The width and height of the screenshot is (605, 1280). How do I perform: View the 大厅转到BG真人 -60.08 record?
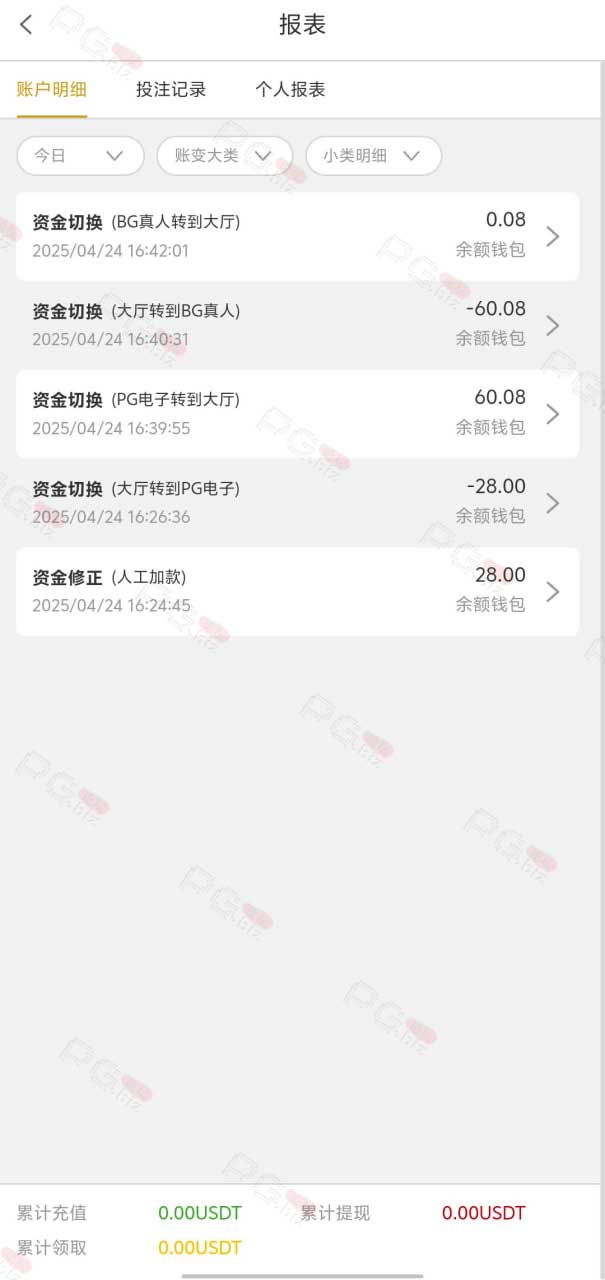(x=297, y=325)
